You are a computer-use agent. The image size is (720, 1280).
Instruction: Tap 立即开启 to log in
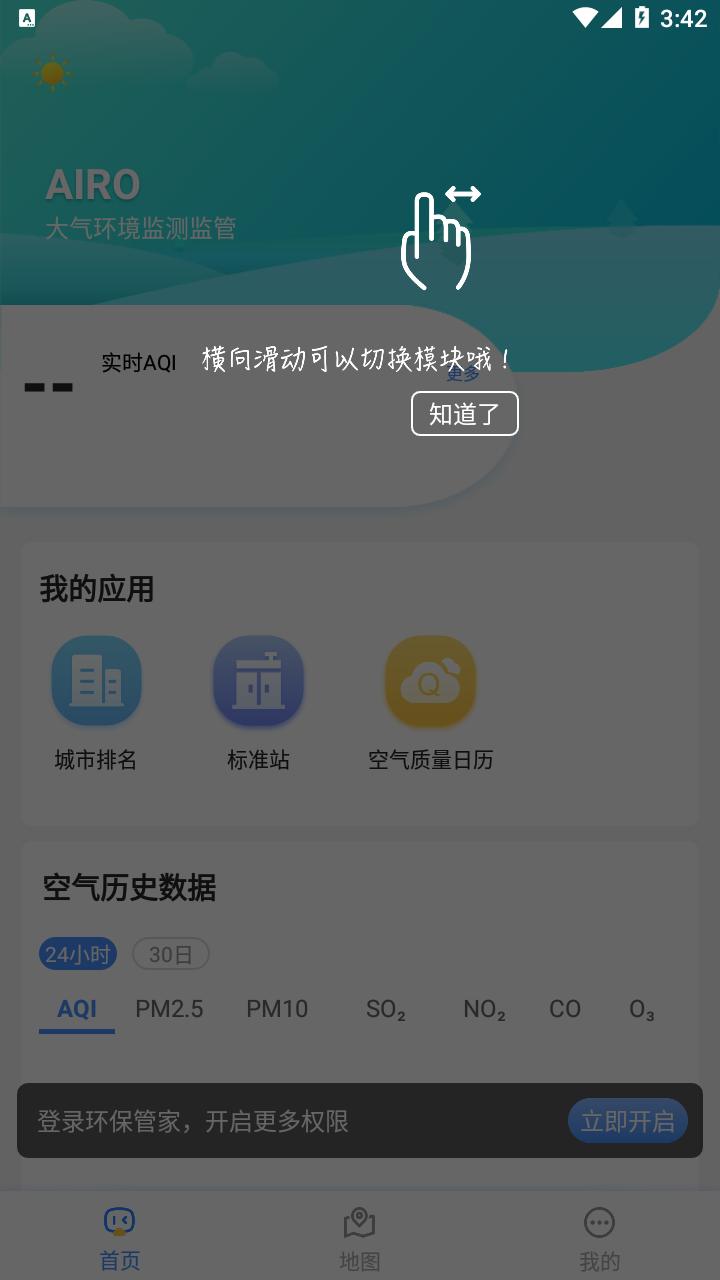pyautogui.click(x=627, y=1121)
